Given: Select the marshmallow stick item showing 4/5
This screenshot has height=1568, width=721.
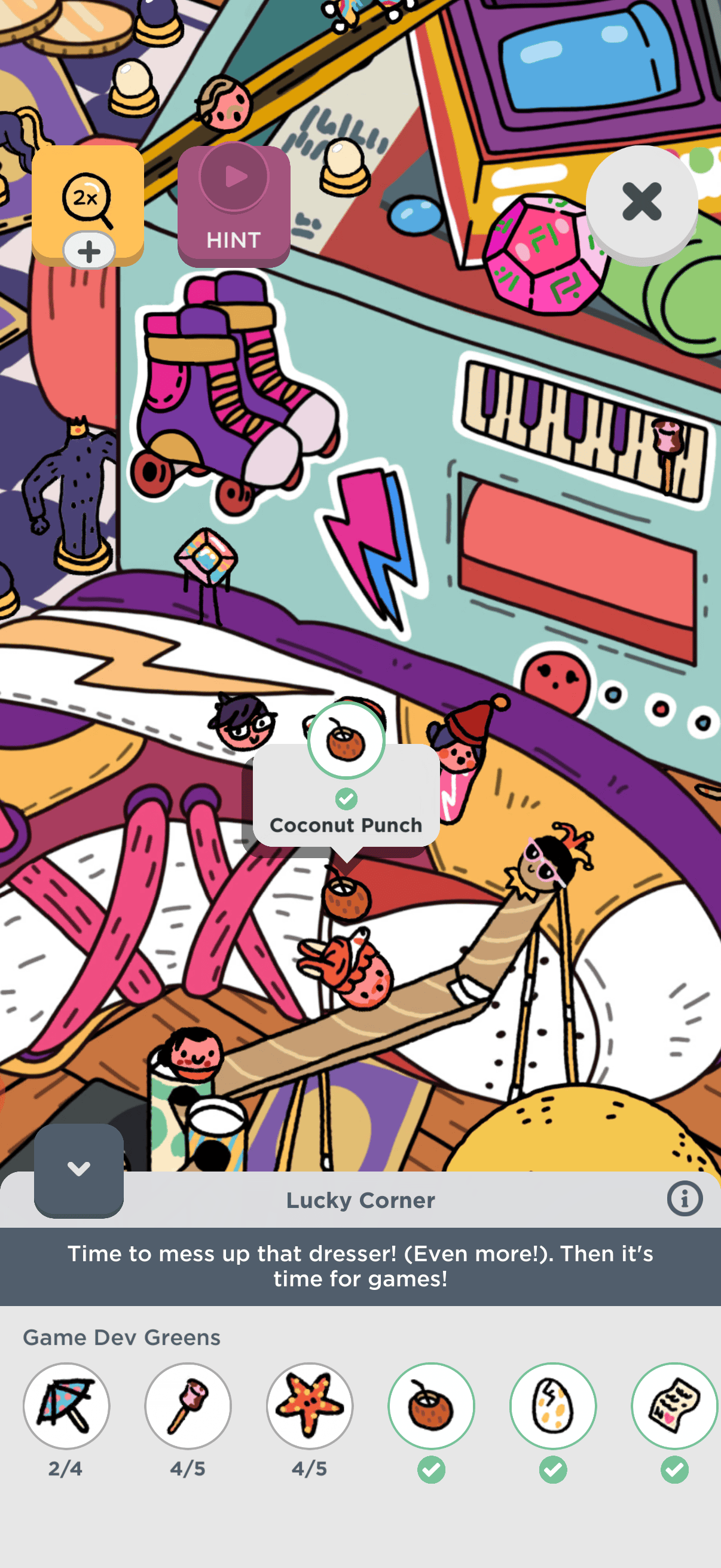Looking at the screenshot, I should coord(188,1406).
